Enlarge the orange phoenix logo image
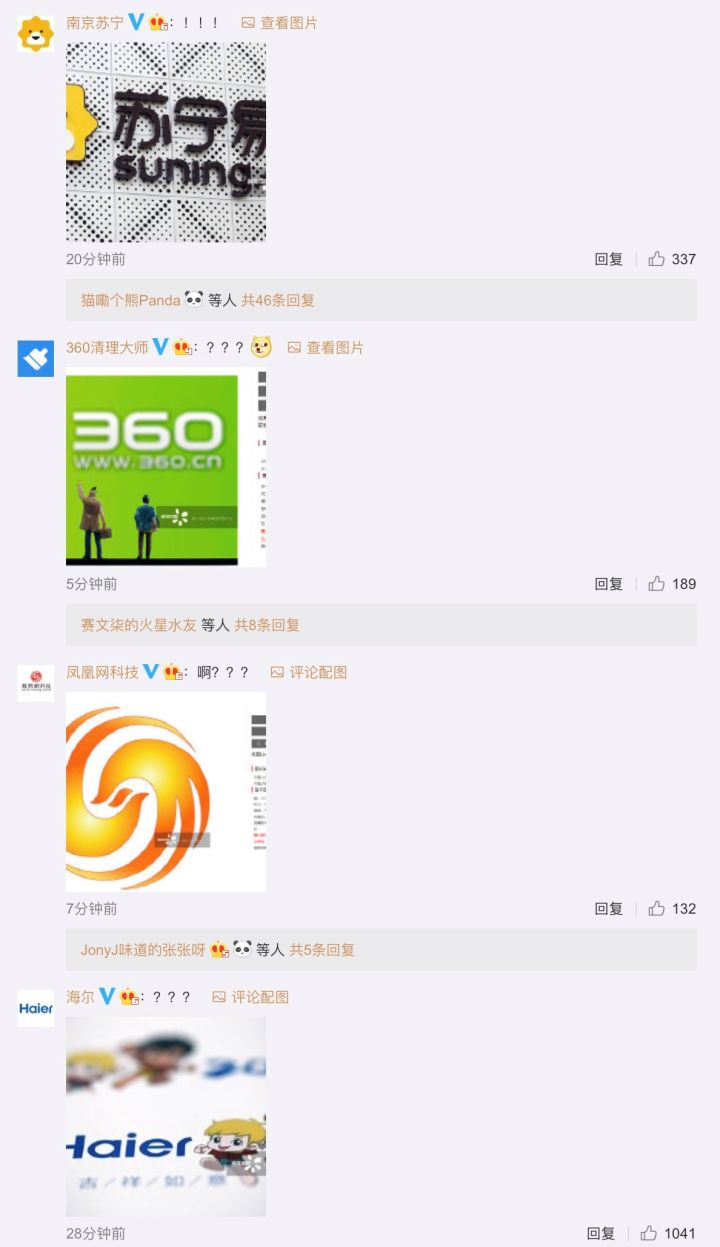The image size is (720, 1247). pos(166,792)
